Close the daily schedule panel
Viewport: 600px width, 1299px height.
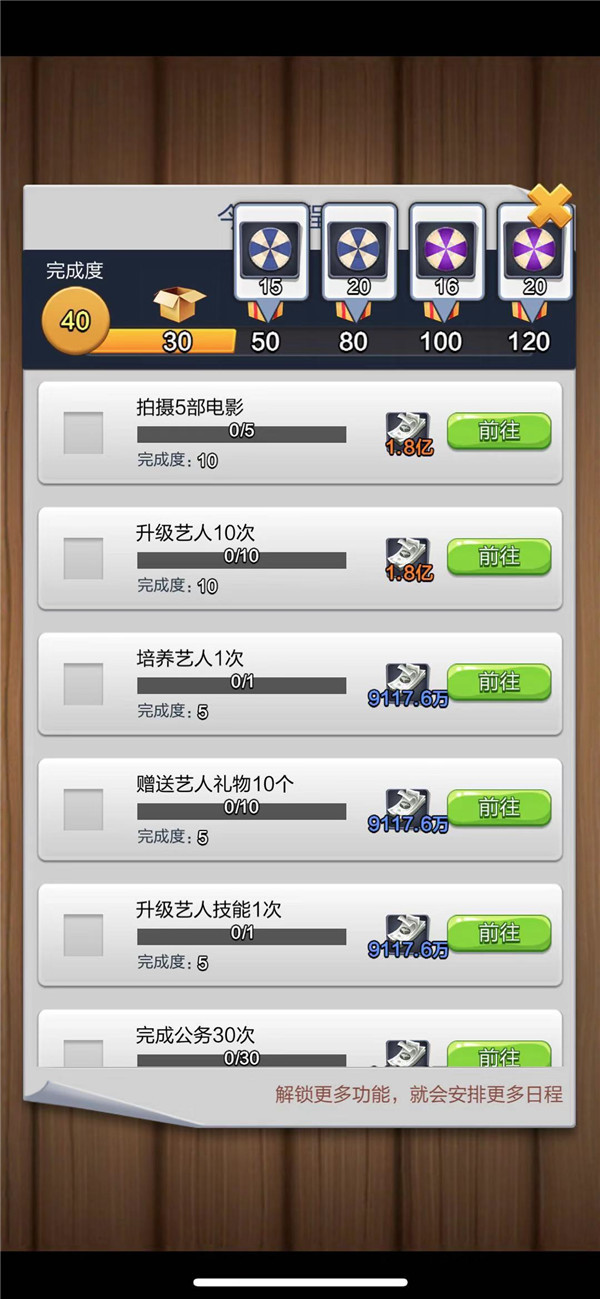coord(549,206)
